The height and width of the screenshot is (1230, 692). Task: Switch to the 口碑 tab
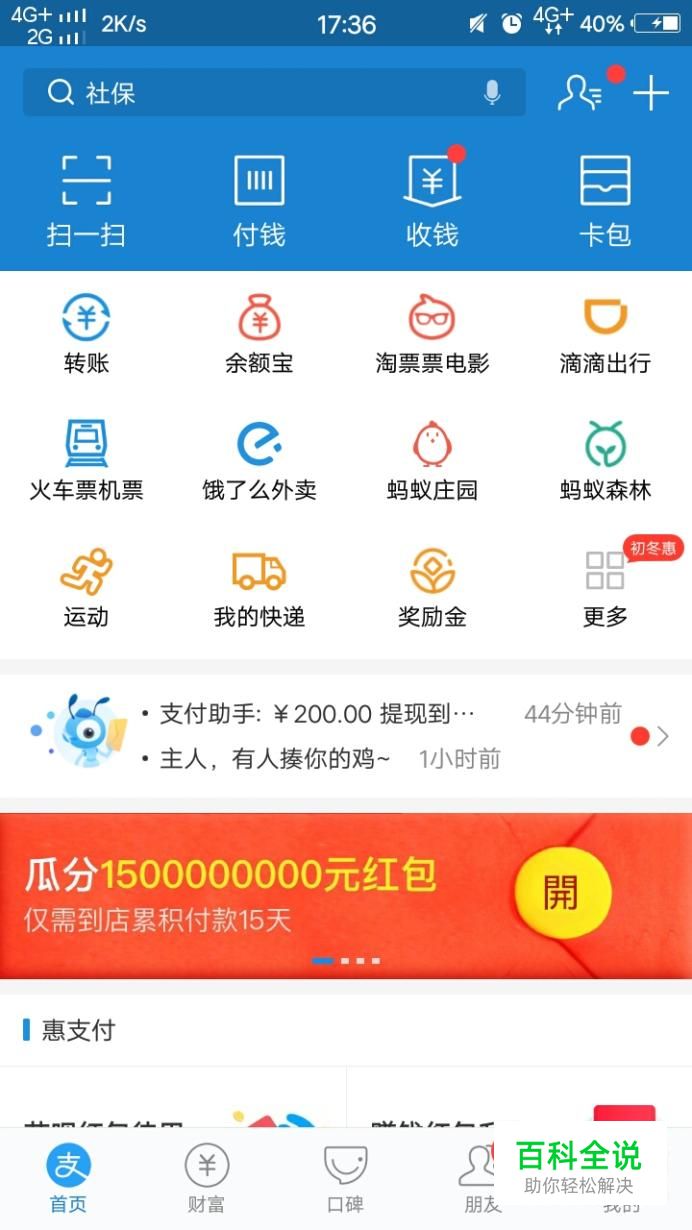coord(345,1177)
